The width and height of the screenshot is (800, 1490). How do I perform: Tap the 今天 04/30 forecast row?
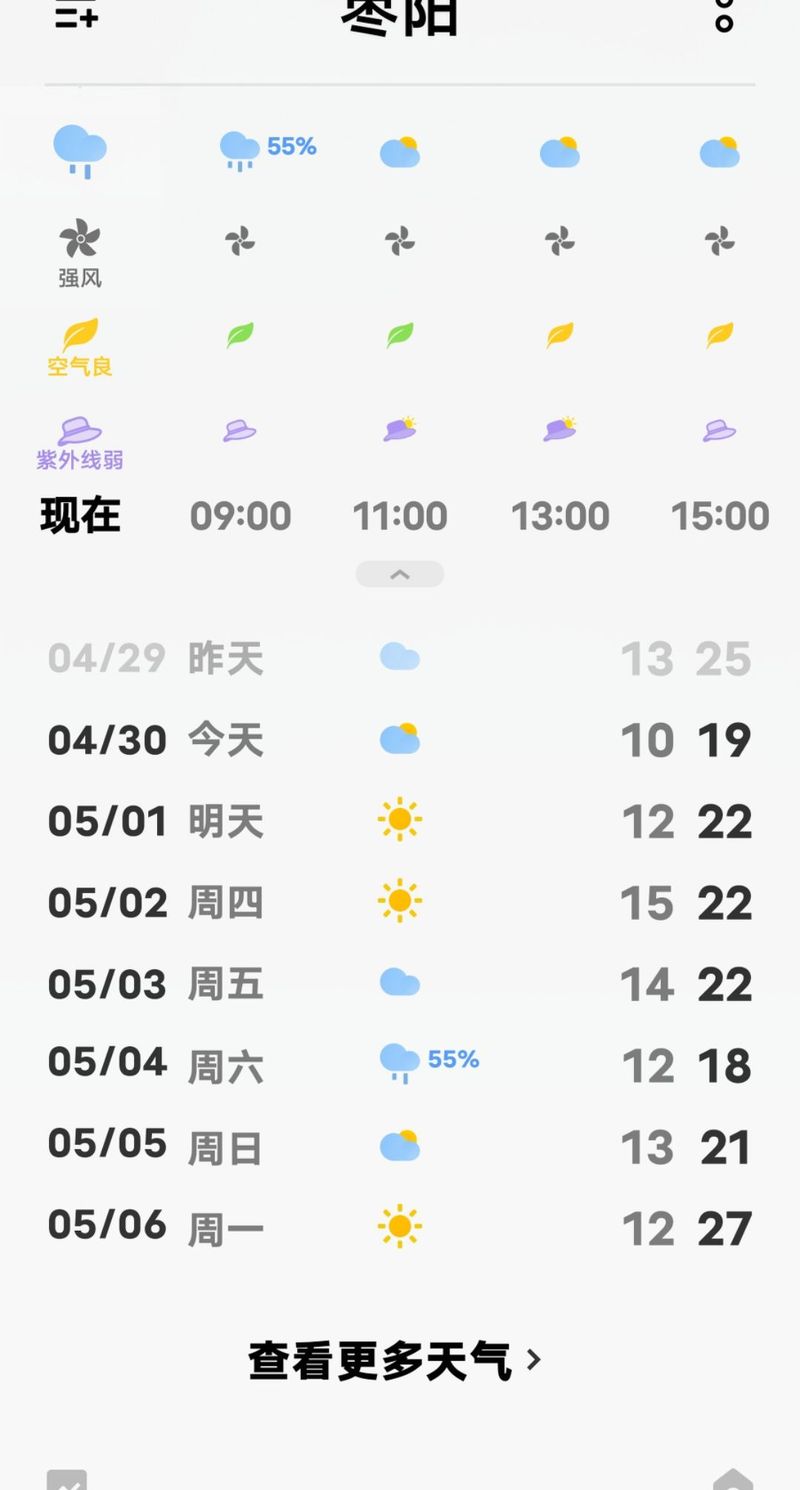[400, 739]
